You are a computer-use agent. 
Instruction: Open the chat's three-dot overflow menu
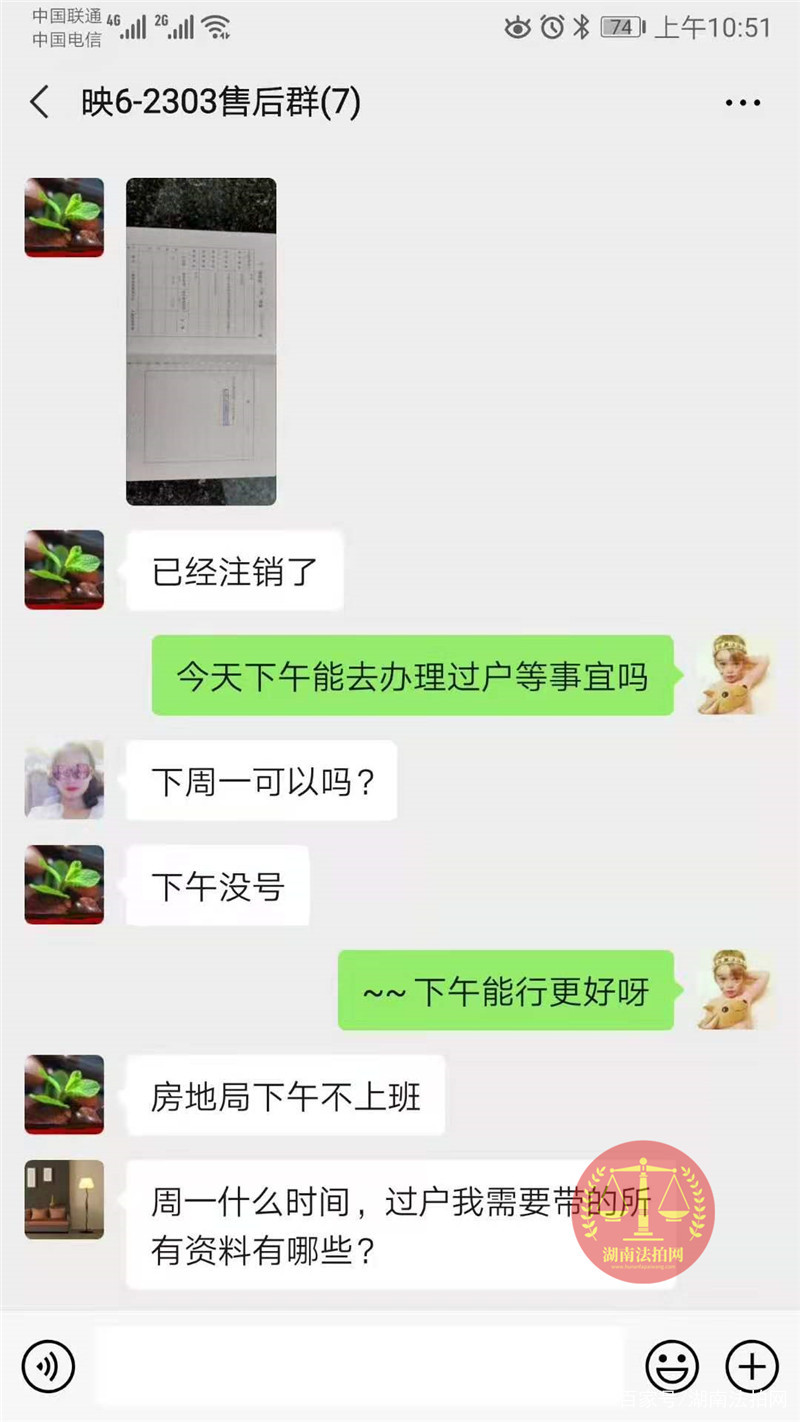(x=742, y=103)
